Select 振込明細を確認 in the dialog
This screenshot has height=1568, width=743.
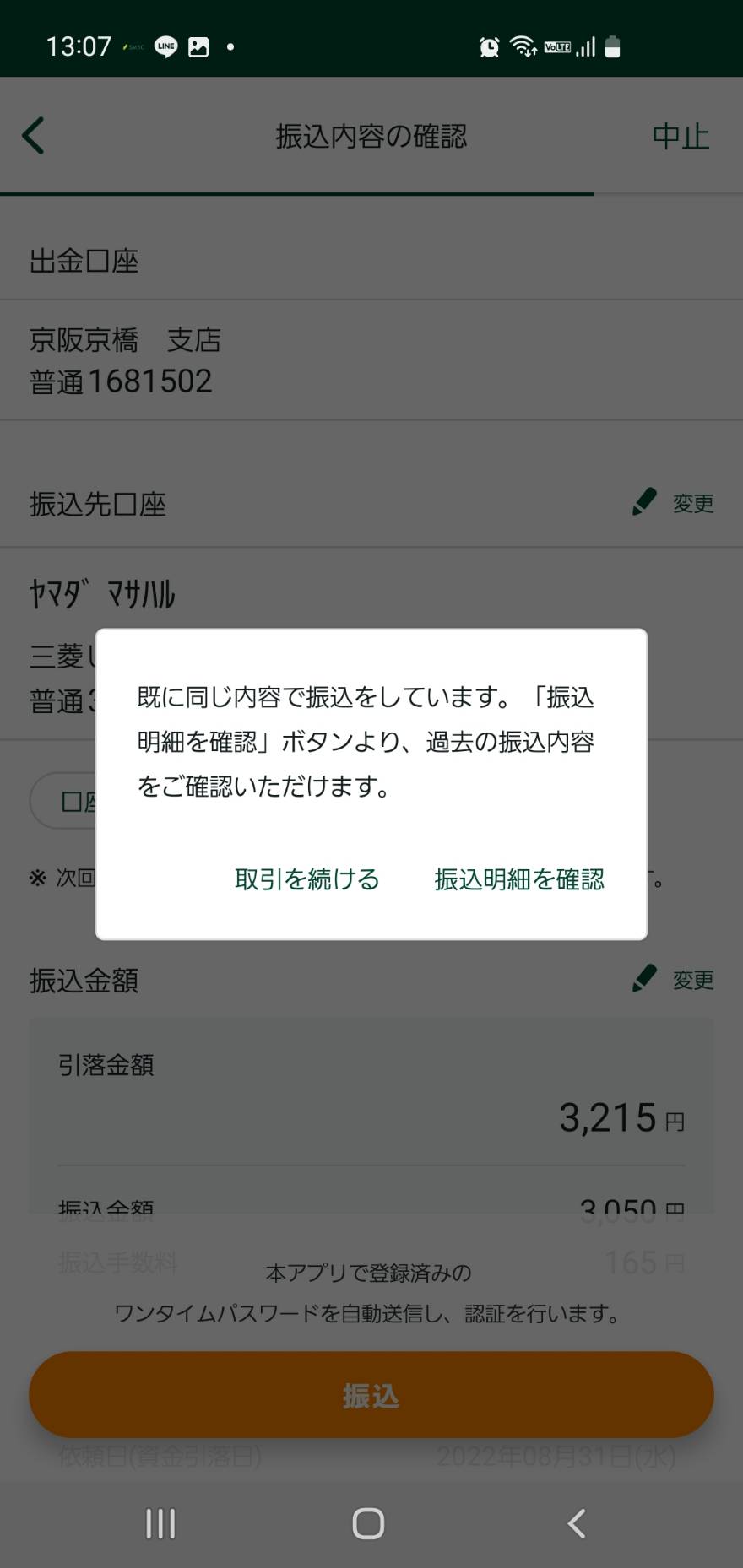coord(519,879)
